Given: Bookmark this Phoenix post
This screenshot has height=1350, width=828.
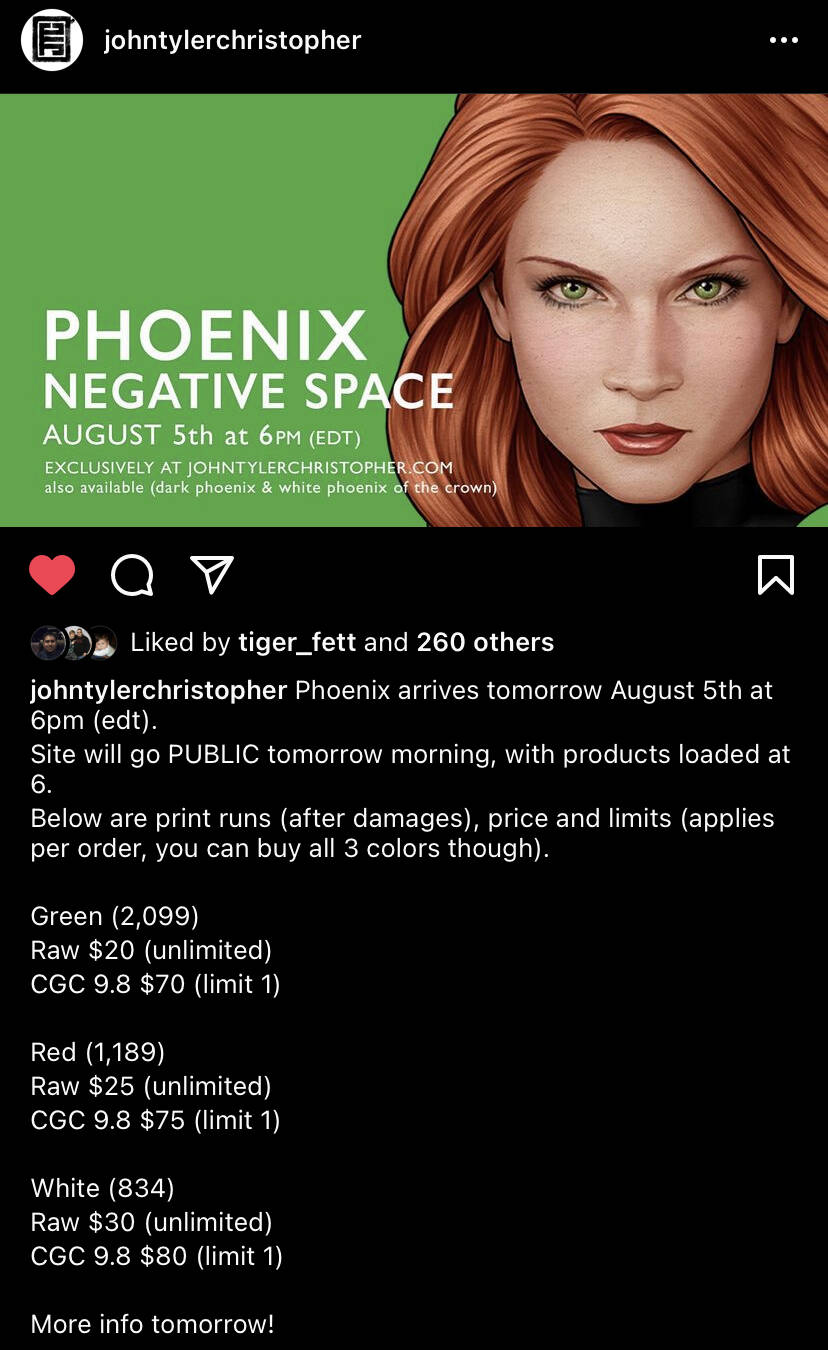Looking at the screenshot, I should click(776, 575).
